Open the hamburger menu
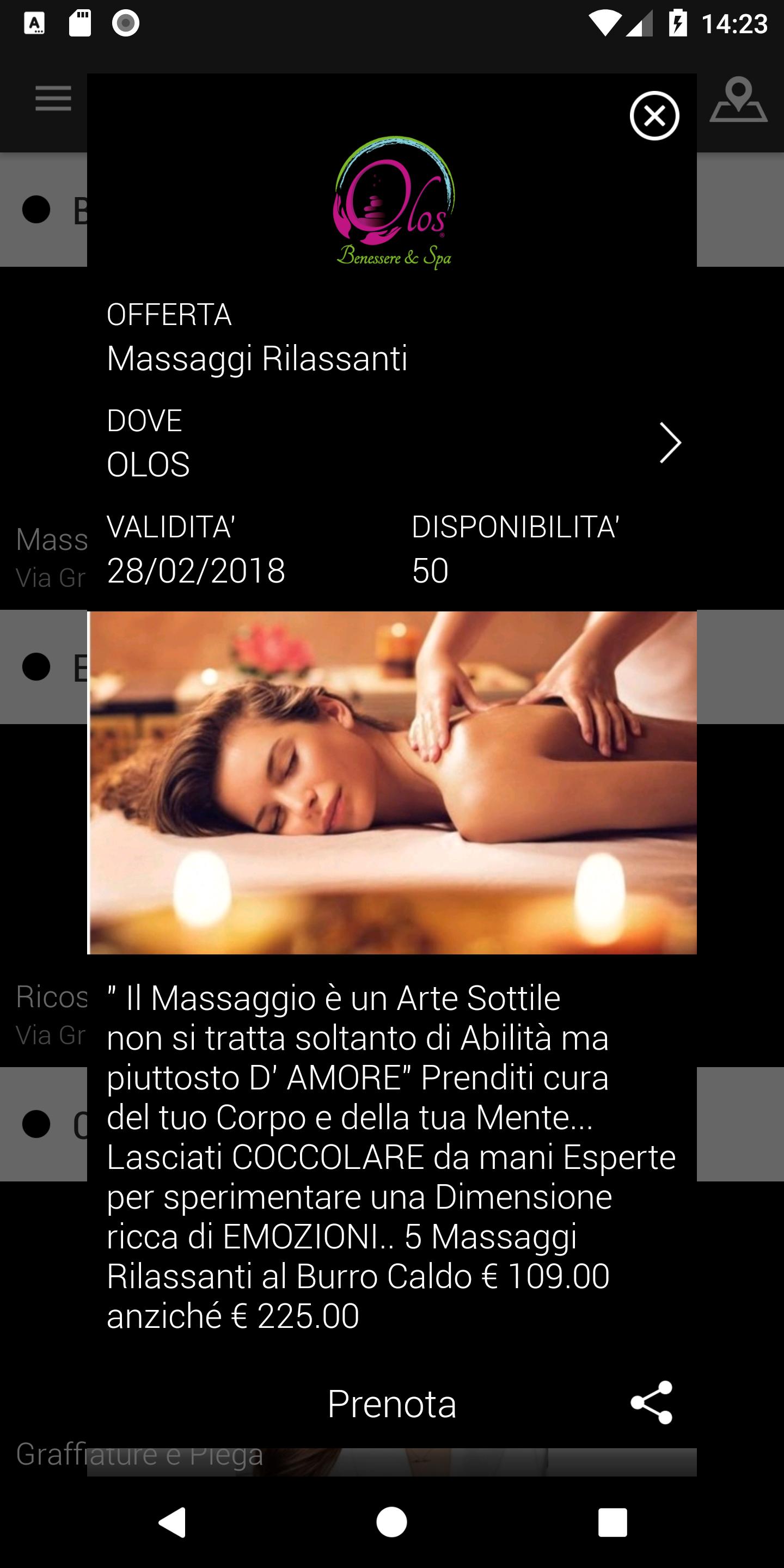Screen dimensions: 784x1568 pos(53,99)
